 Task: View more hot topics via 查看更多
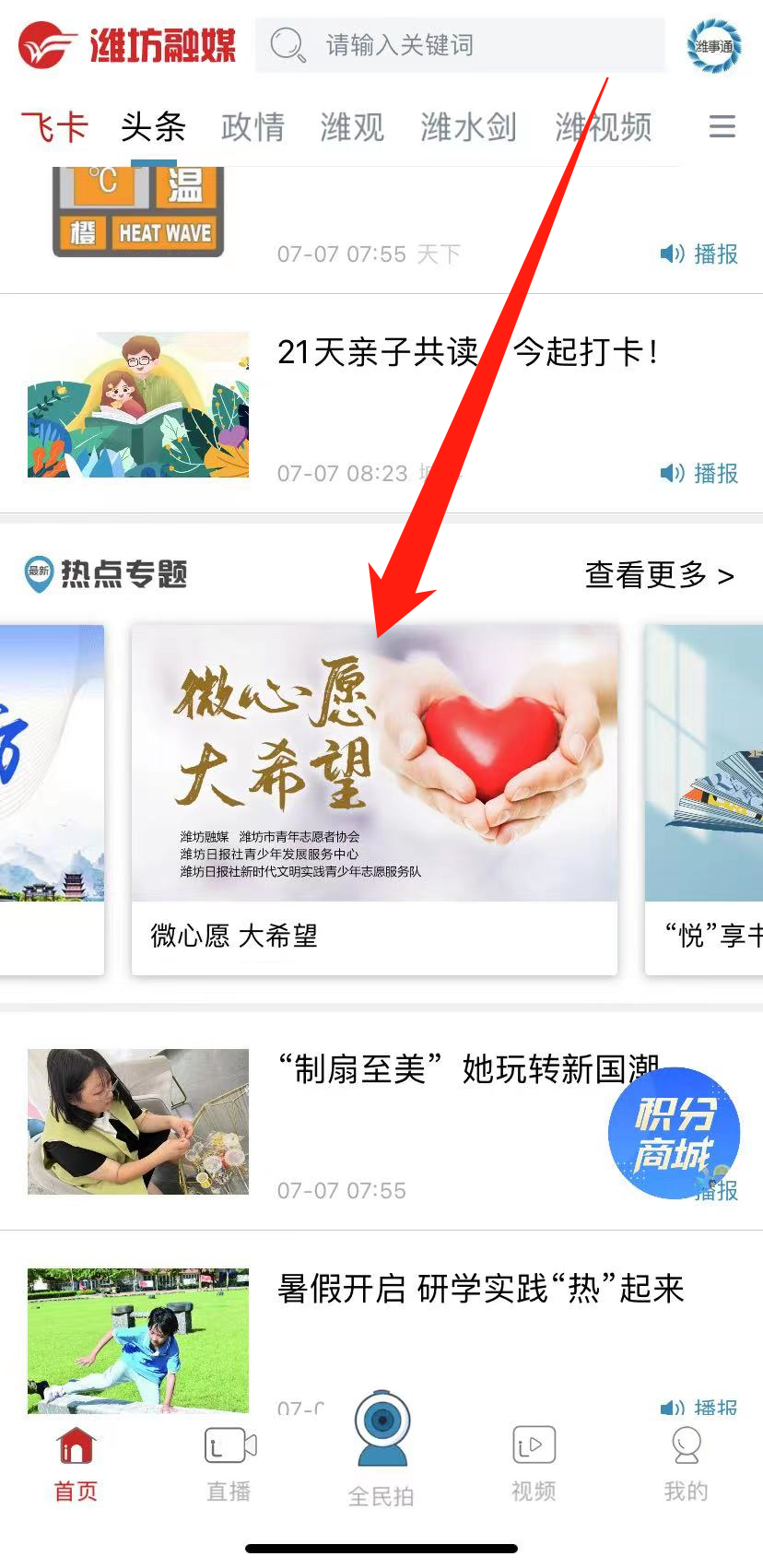click(660, 575)
